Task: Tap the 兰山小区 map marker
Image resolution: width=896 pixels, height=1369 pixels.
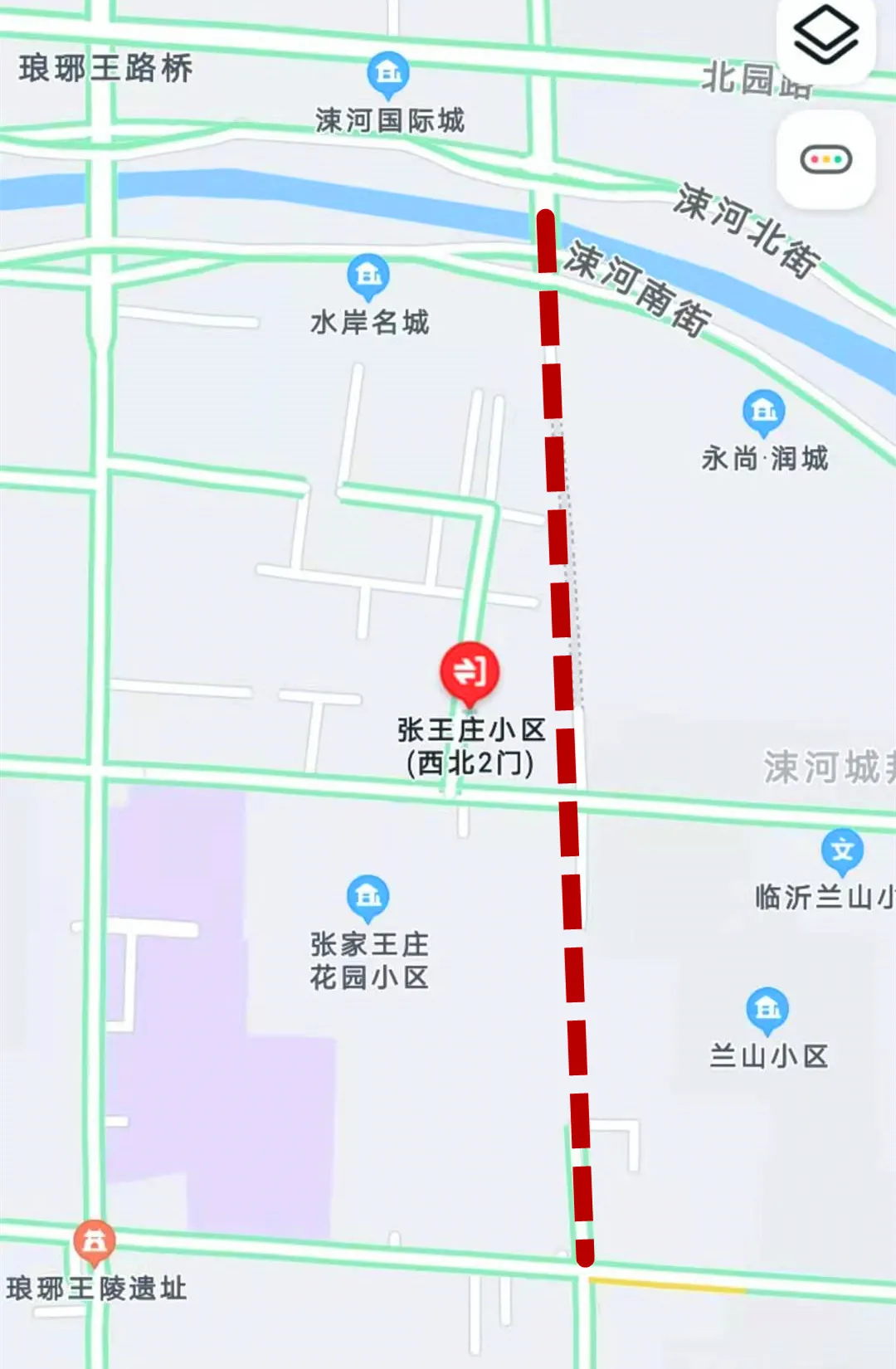Action: click(767, 1009)
